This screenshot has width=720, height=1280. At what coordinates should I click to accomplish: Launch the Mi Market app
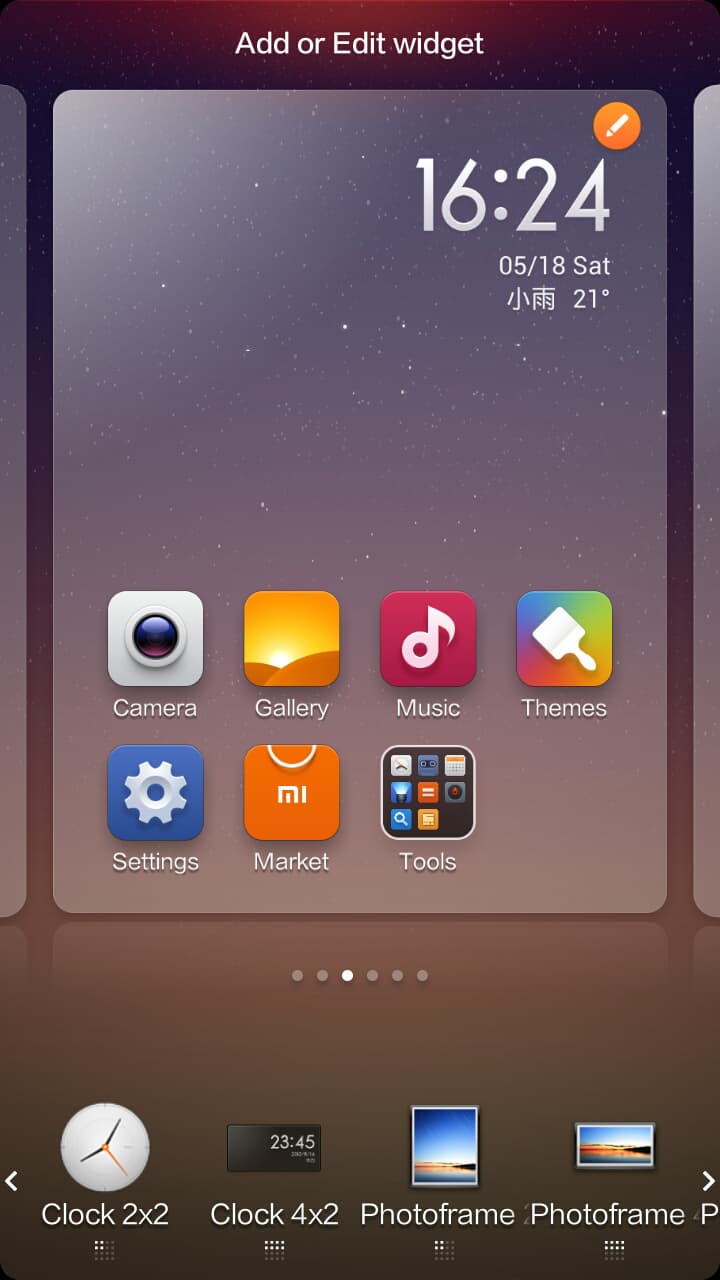point(291,793)
